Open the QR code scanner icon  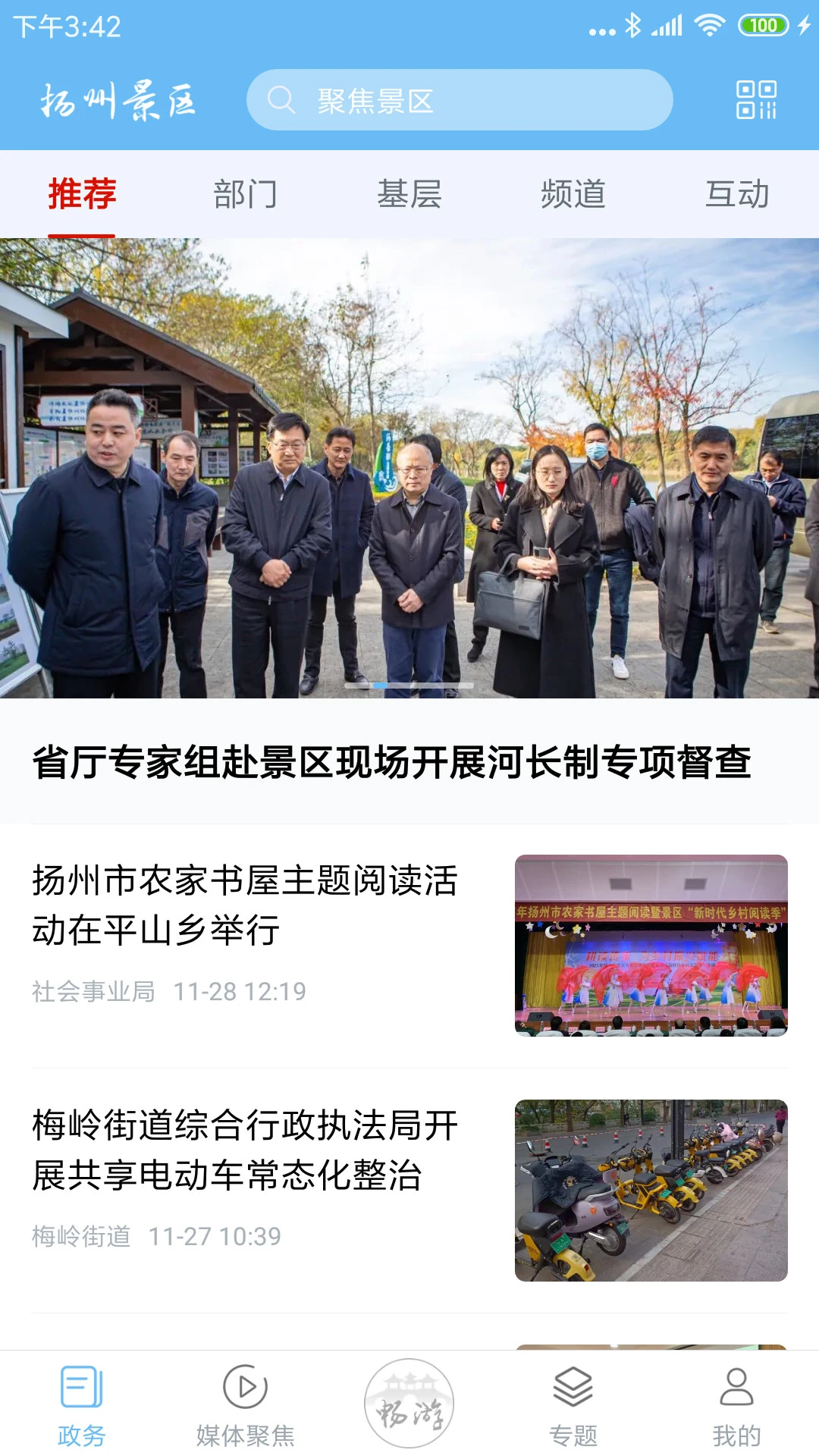click(756, 100)
